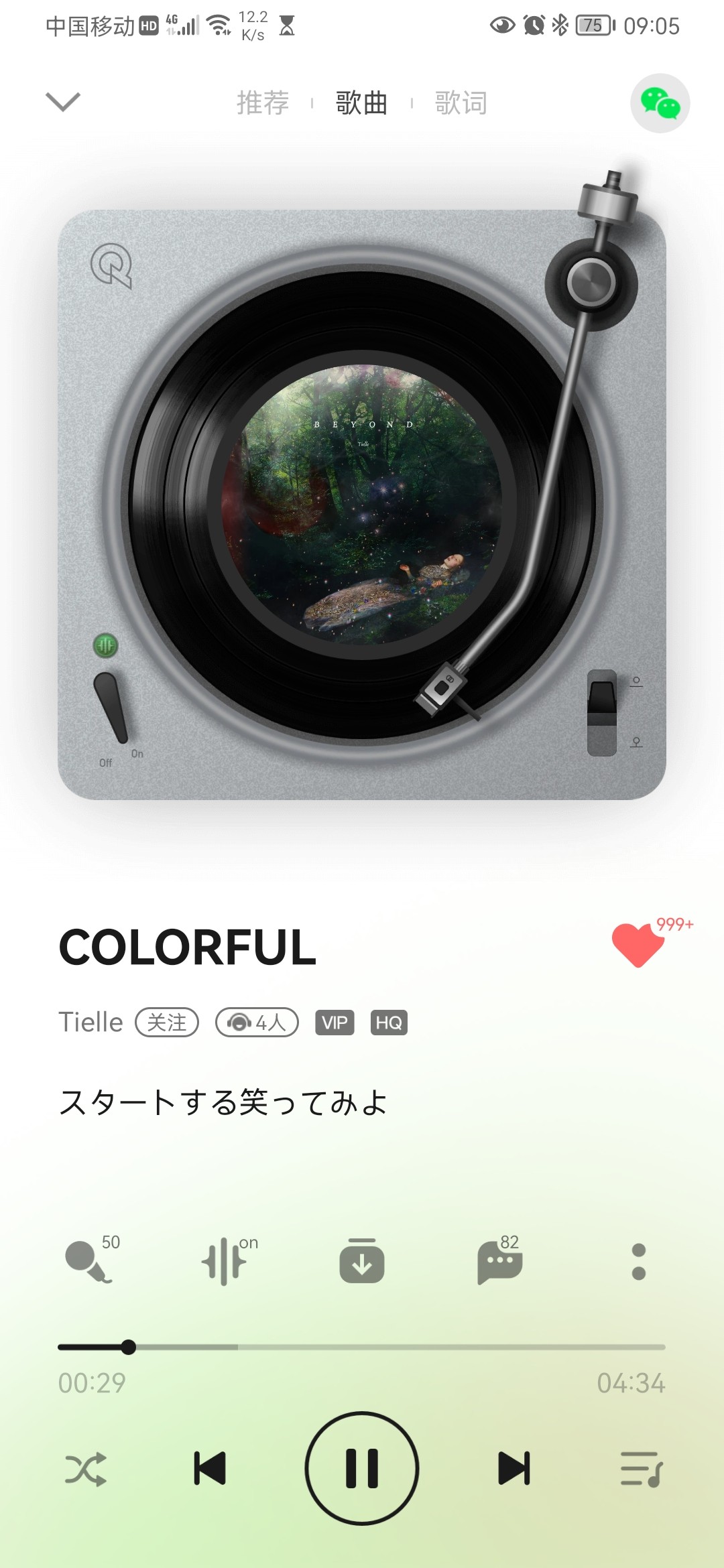724x1568 pixels.
Task: Collapse the player with the down chevron
Action: click(x=63, y=102)
